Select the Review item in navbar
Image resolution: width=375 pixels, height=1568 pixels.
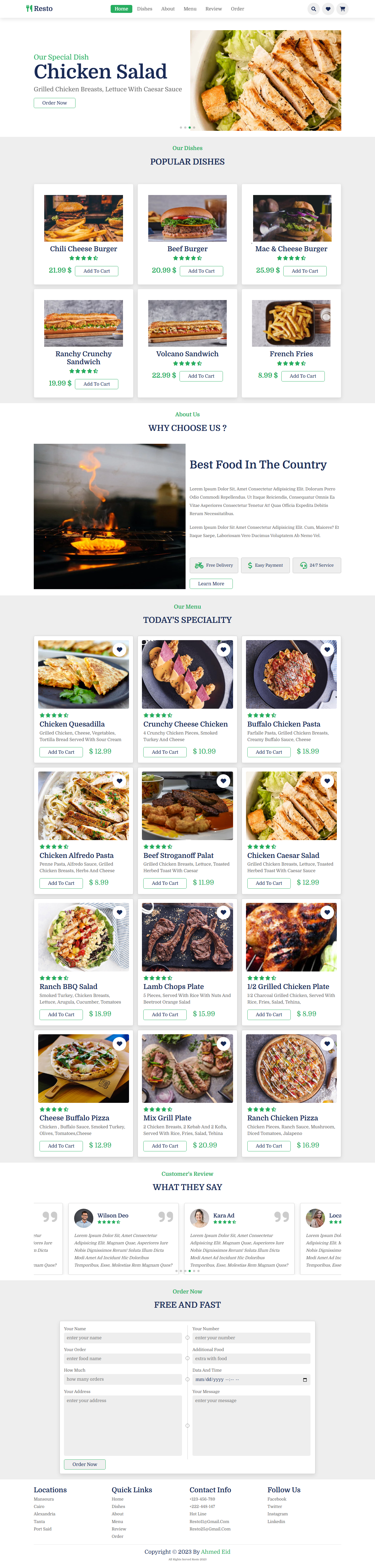214,9
